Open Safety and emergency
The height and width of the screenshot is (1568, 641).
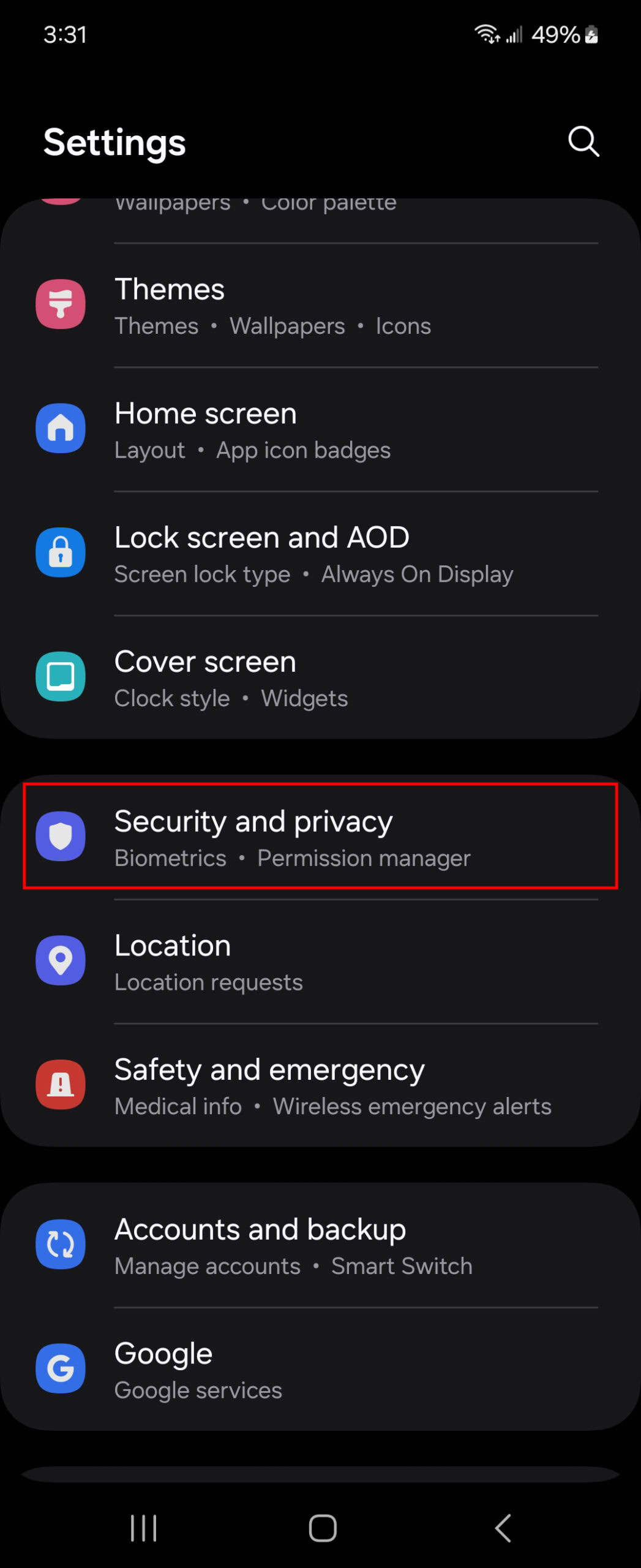tap(320, 1085)
